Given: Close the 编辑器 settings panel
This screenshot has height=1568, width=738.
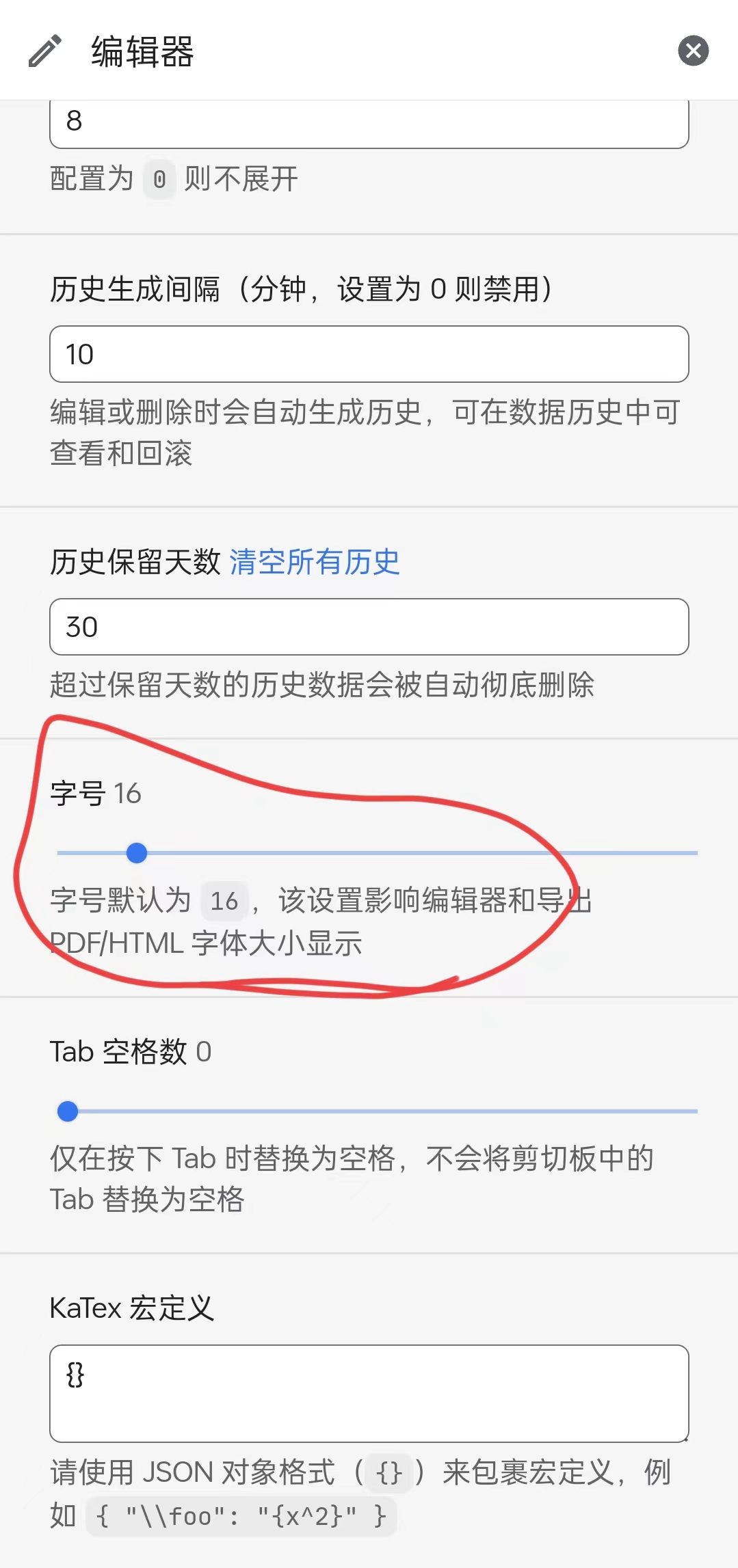Looking at the screenshot, I should 693,51.
